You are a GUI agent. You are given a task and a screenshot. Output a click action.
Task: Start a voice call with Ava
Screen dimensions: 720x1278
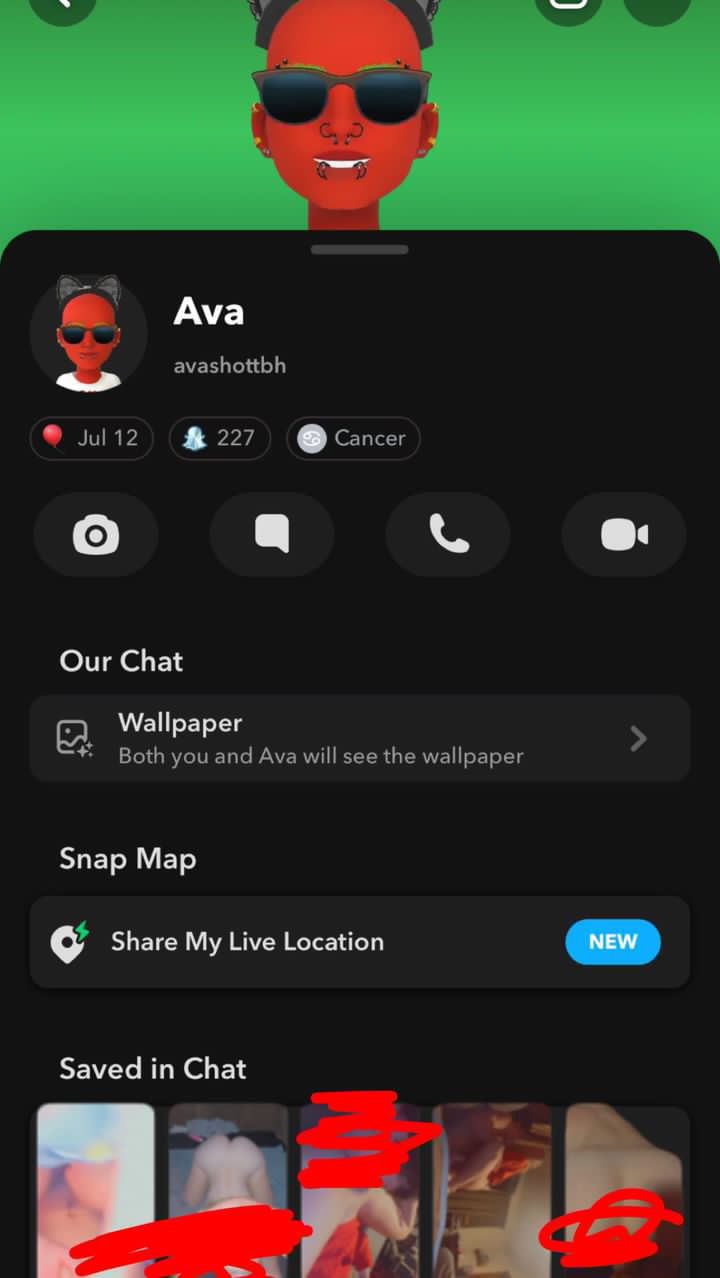pyautogui.click(x=448, y=535)
